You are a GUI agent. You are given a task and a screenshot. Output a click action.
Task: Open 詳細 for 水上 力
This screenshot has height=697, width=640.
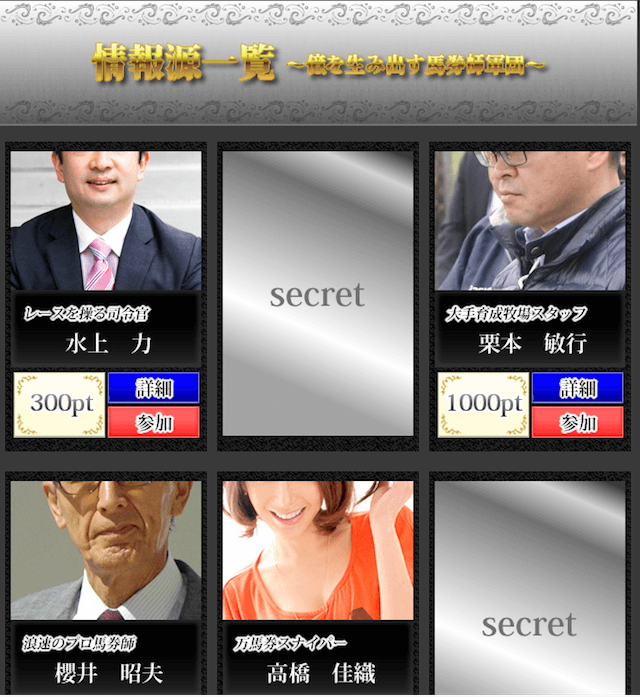153,387
